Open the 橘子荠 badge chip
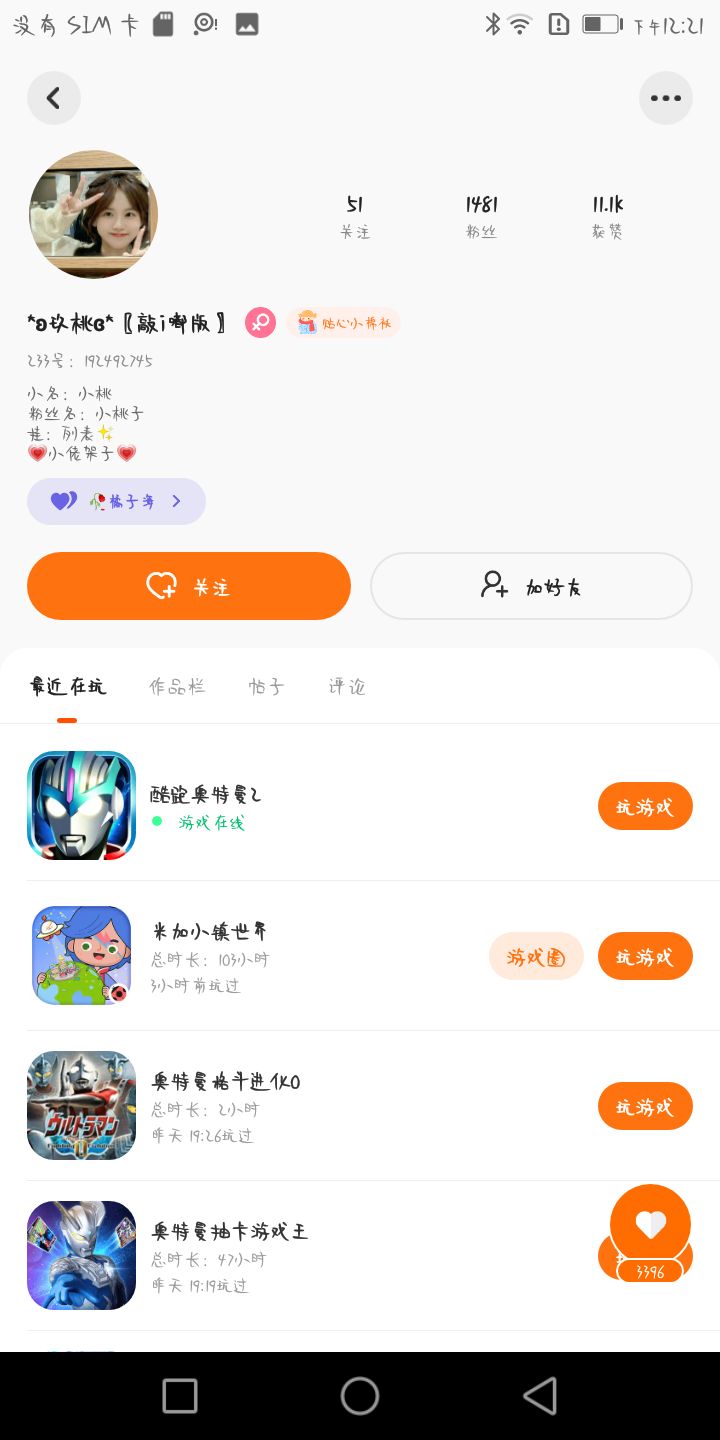This screenshot has height=1440, width=720. [x=116, y=501]
